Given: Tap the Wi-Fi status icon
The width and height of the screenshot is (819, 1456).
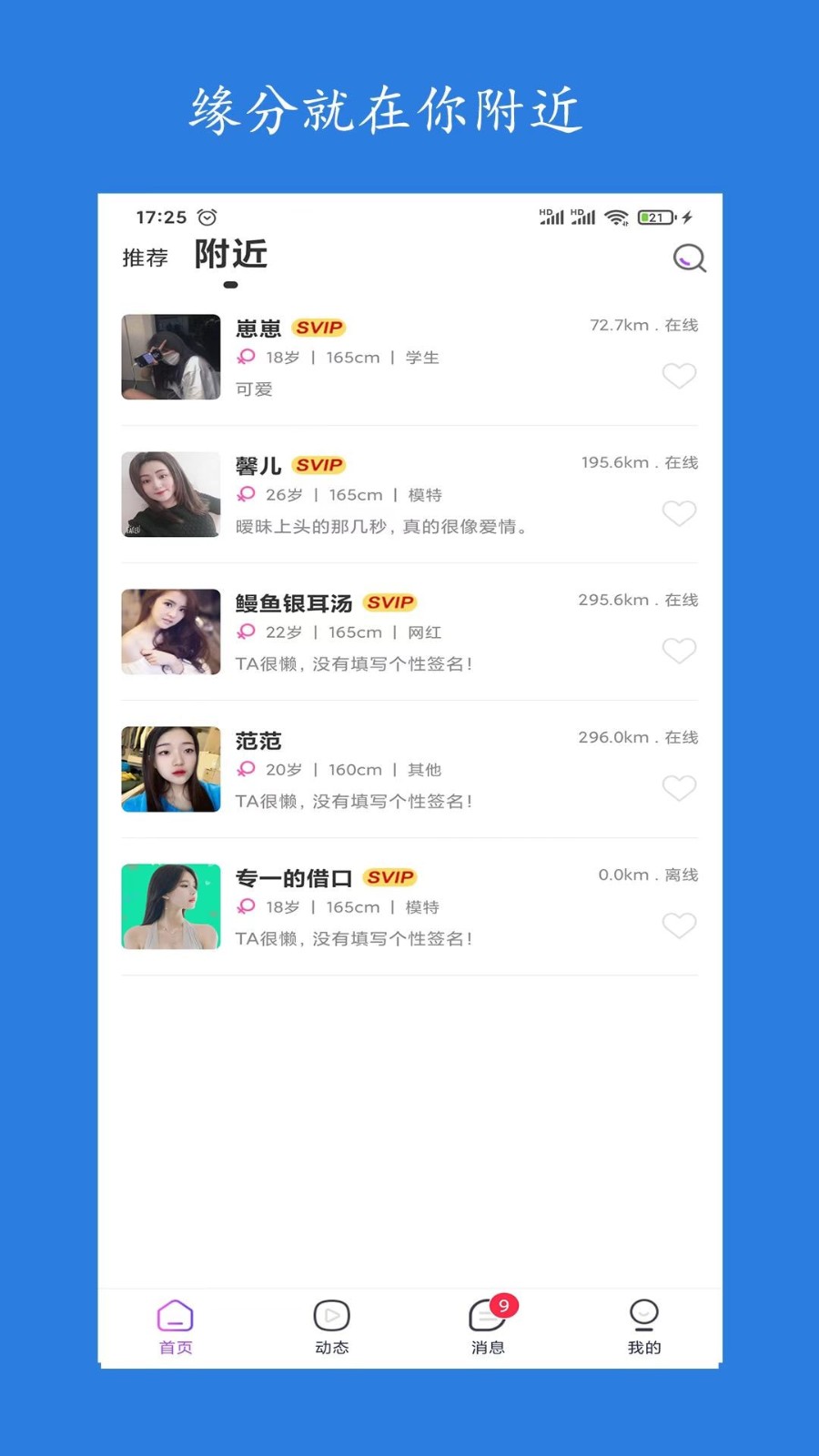Looking at the screenshot, I should click(618, 217).
